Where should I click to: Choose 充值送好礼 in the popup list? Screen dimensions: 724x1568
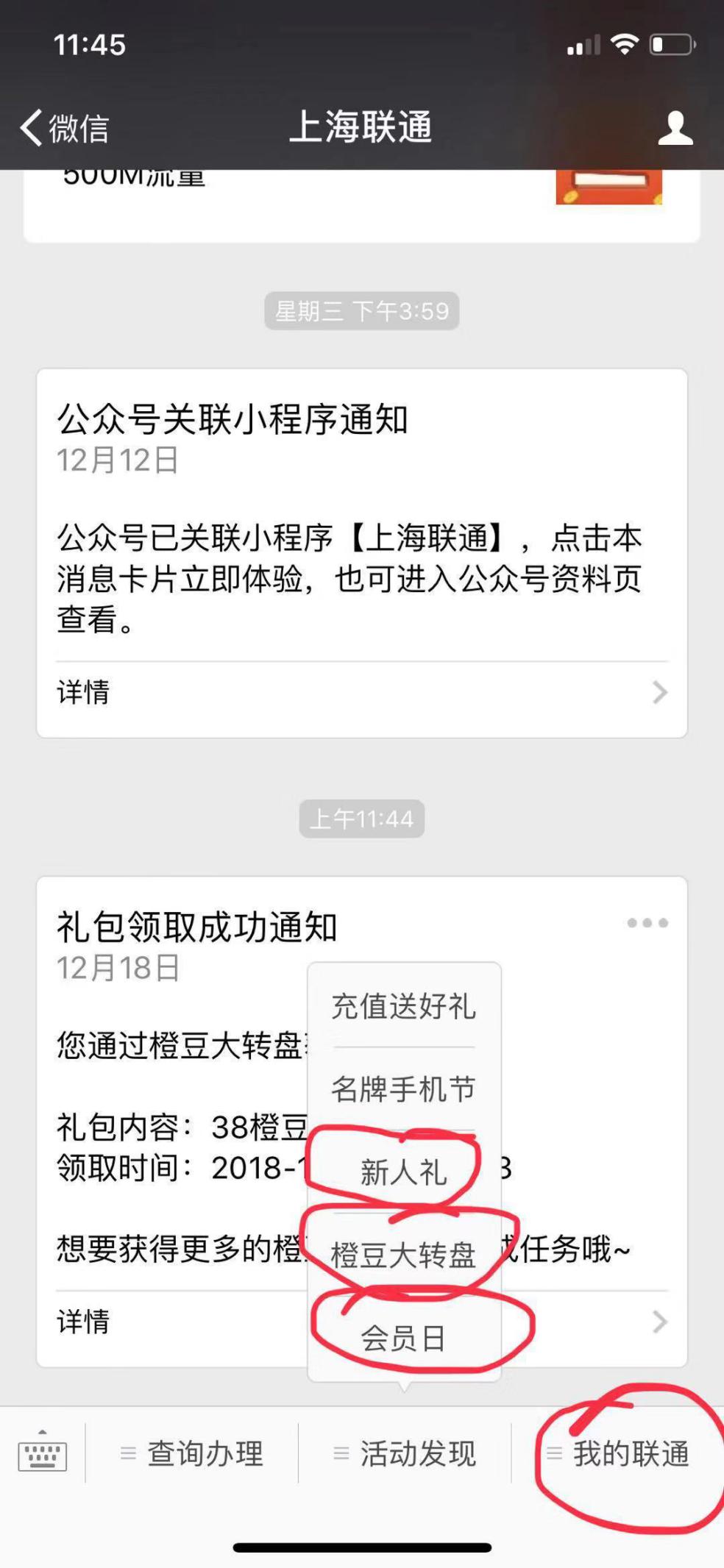(x=404, y=1008)
